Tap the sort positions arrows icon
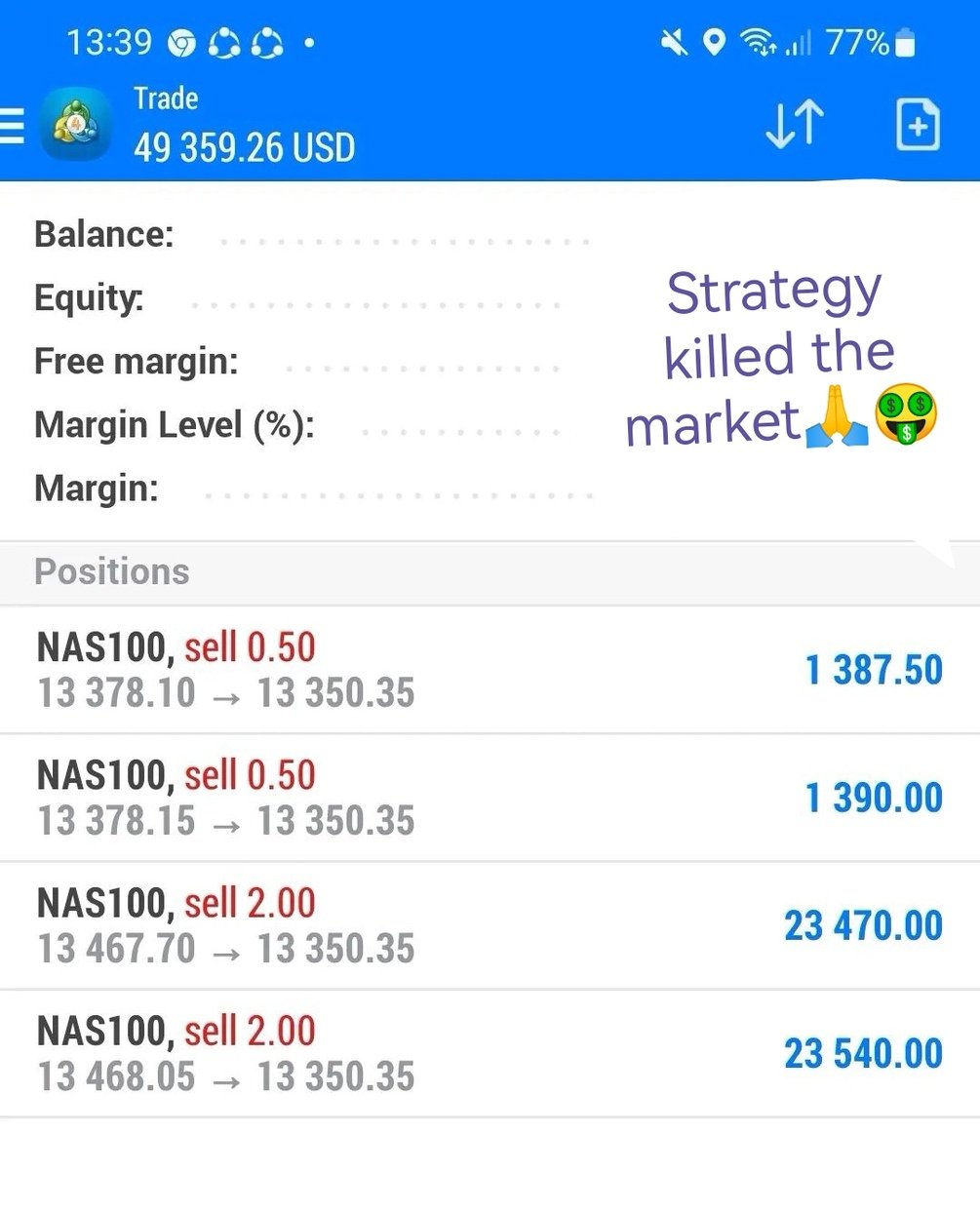This screenshot has width=980, height=1212. pyautogui.click(x=794, y=125)
